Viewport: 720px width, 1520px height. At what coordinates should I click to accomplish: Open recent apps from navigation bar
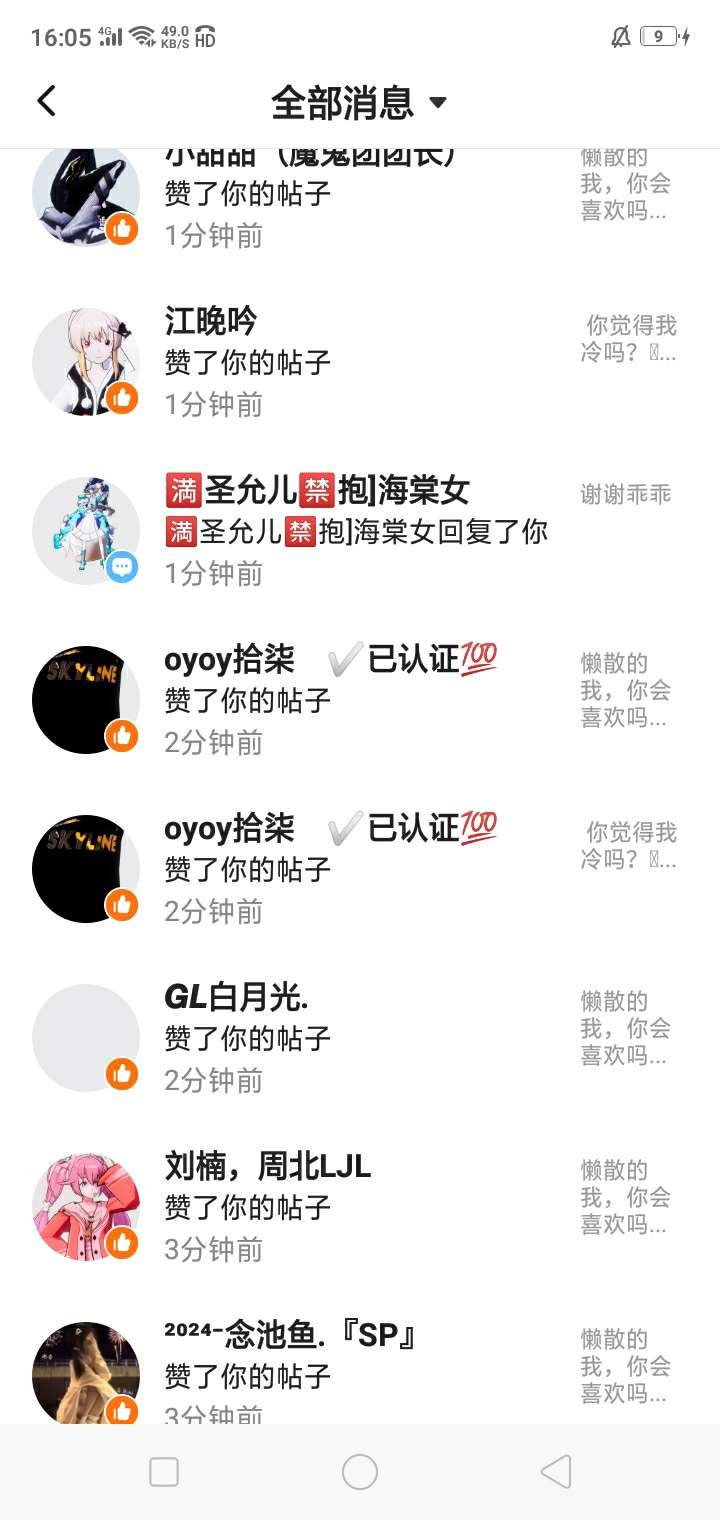pyautogui.click(x=164, y=1472)
